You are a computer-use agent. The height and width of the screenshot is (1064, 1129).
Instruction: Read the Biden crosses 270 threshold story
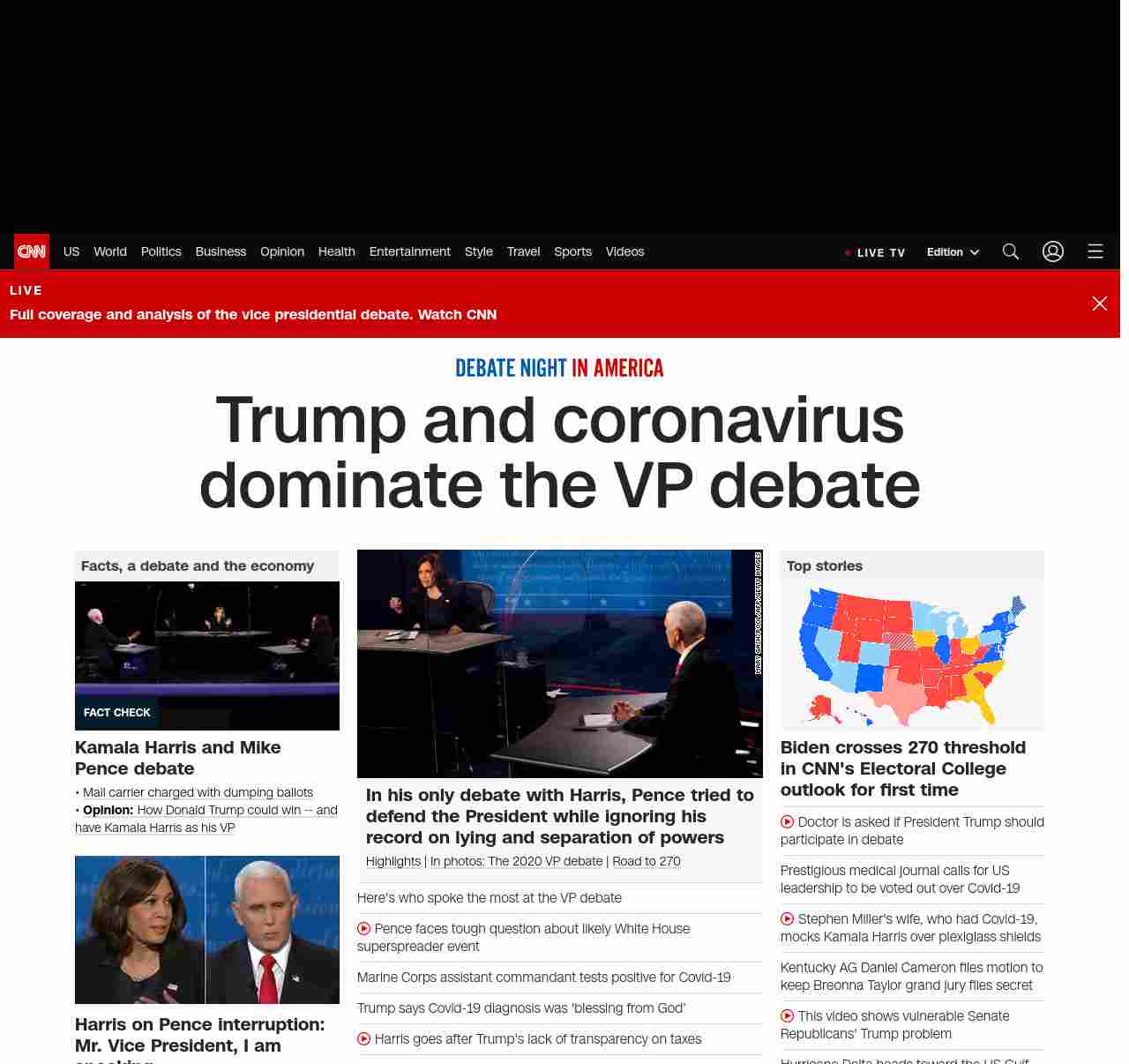[903, 768]
